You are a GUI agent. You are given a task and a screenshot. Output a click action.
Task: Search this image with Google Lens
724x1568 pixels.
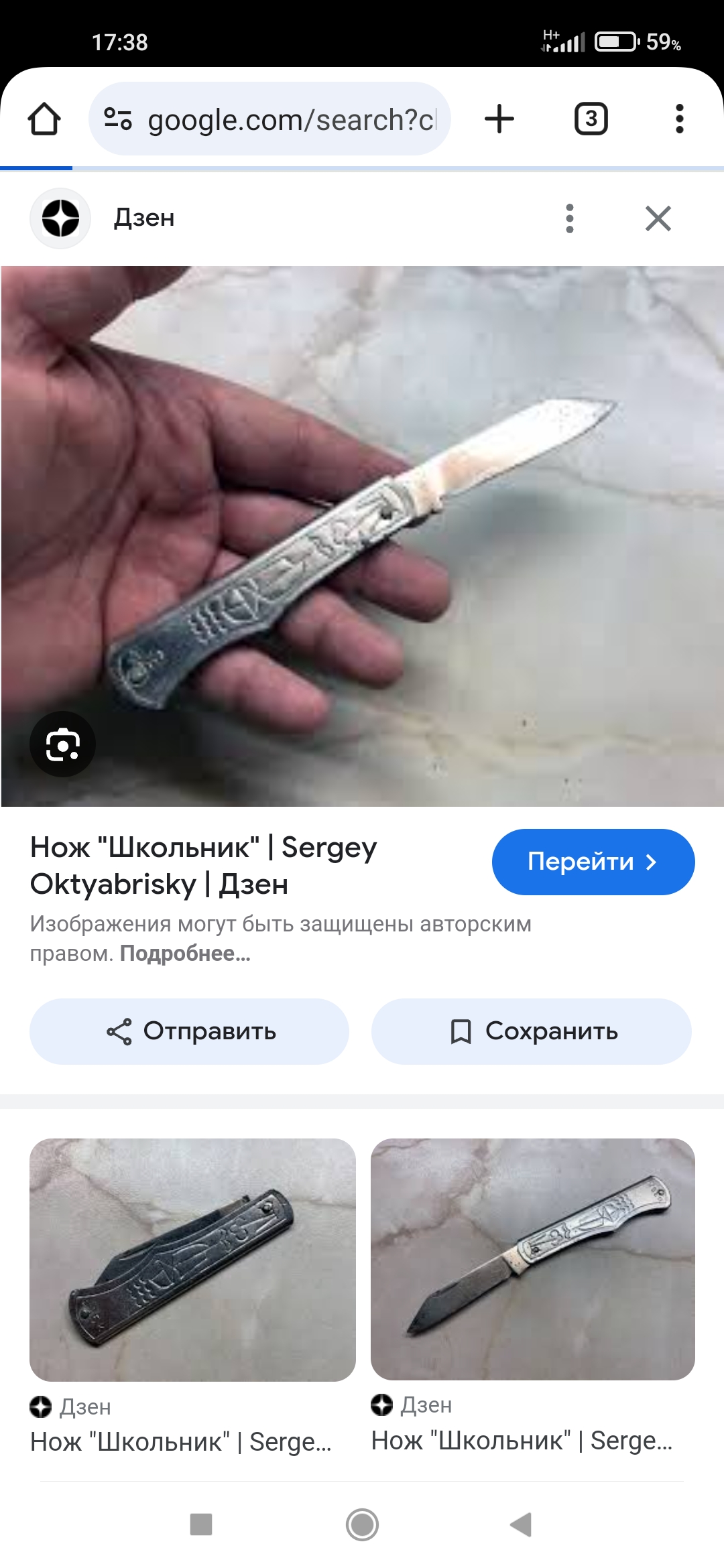click(62, 744)
